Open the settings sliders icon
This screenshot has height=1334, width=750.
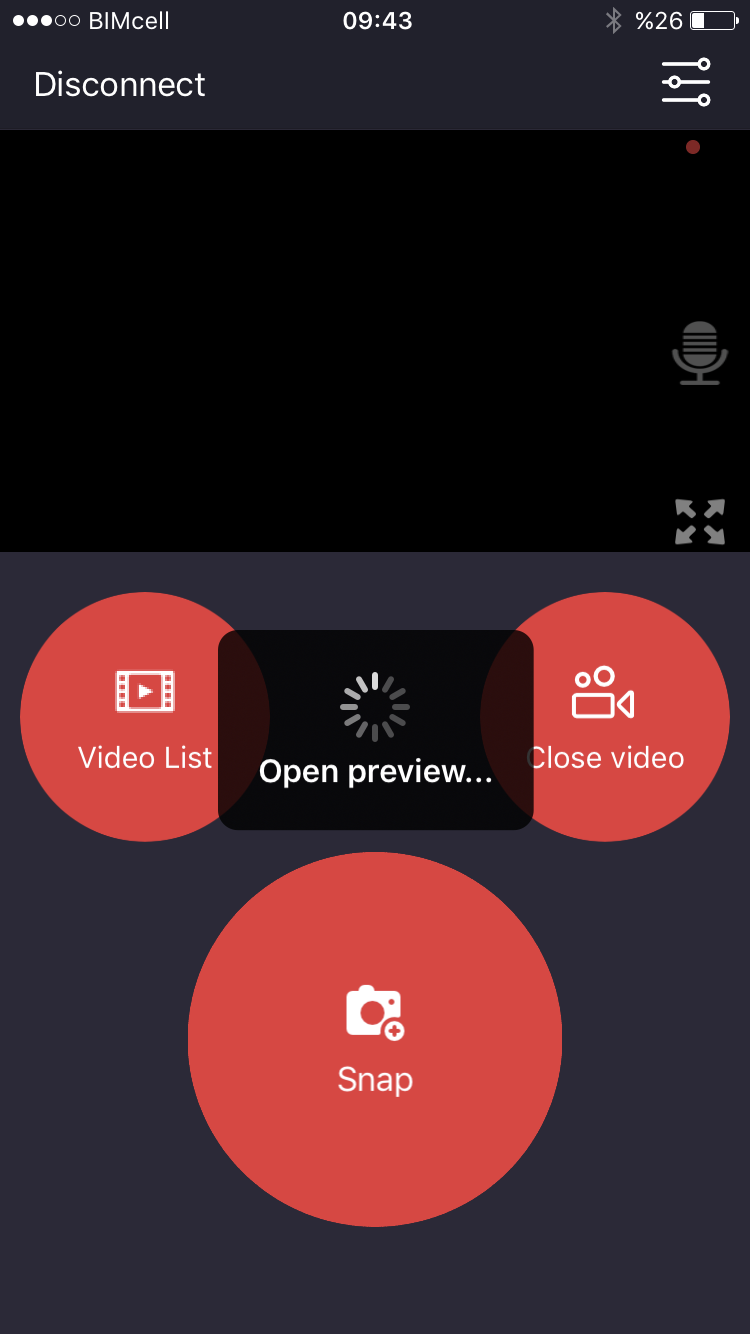[686, 82]
